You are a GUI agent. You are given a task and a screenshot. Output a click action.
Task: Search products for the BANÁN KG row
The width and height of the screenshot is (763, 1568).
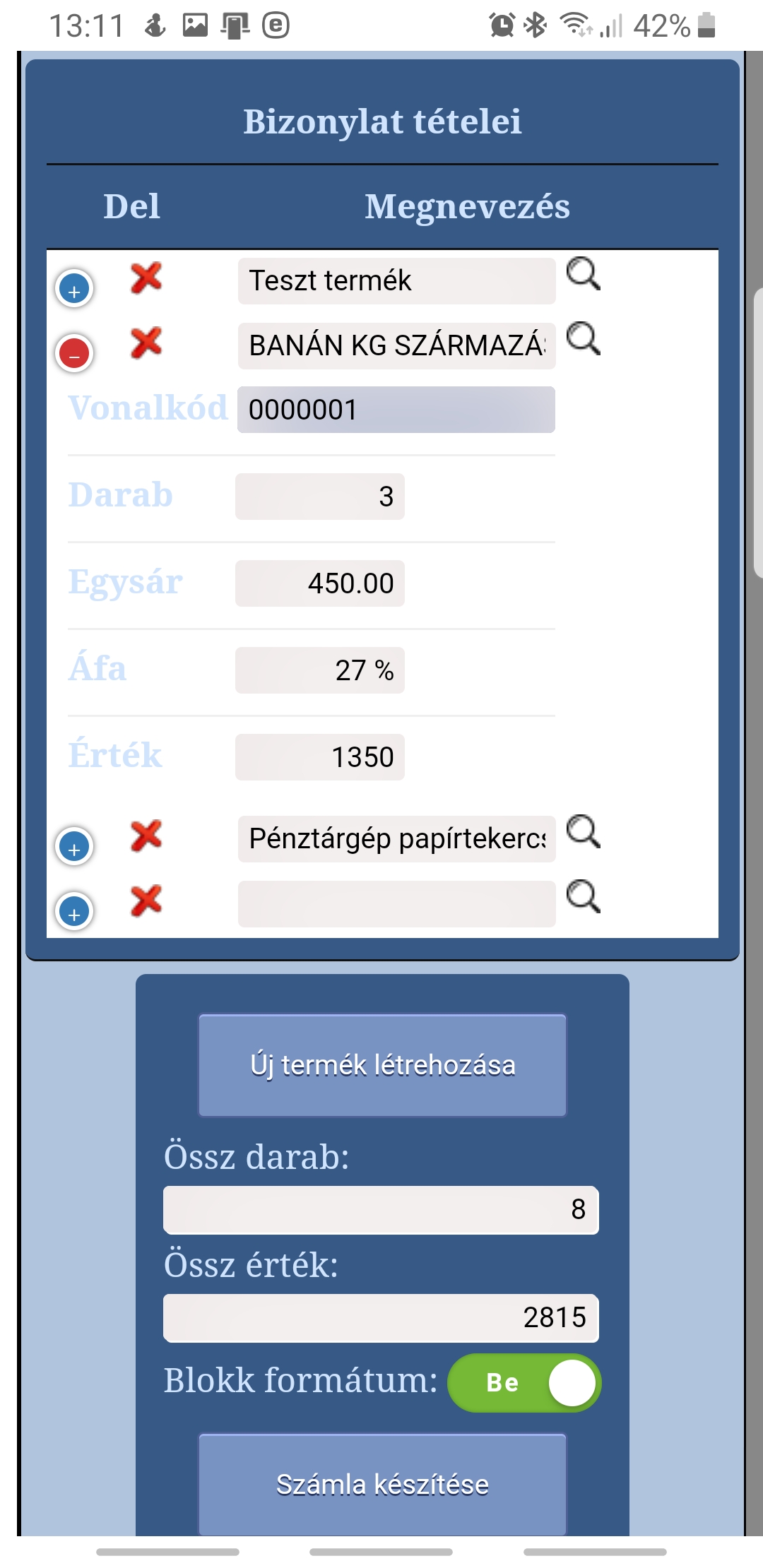584,340
